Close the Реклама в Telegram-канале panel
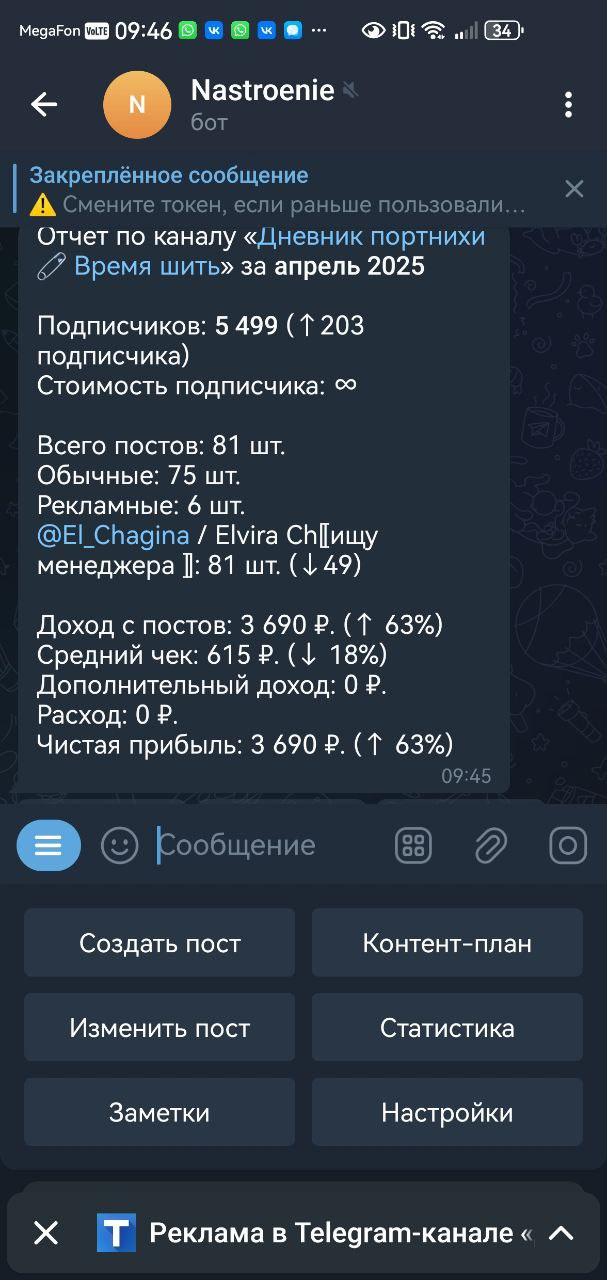Viewport: 607px width, 1280px height. point(46,1233)
